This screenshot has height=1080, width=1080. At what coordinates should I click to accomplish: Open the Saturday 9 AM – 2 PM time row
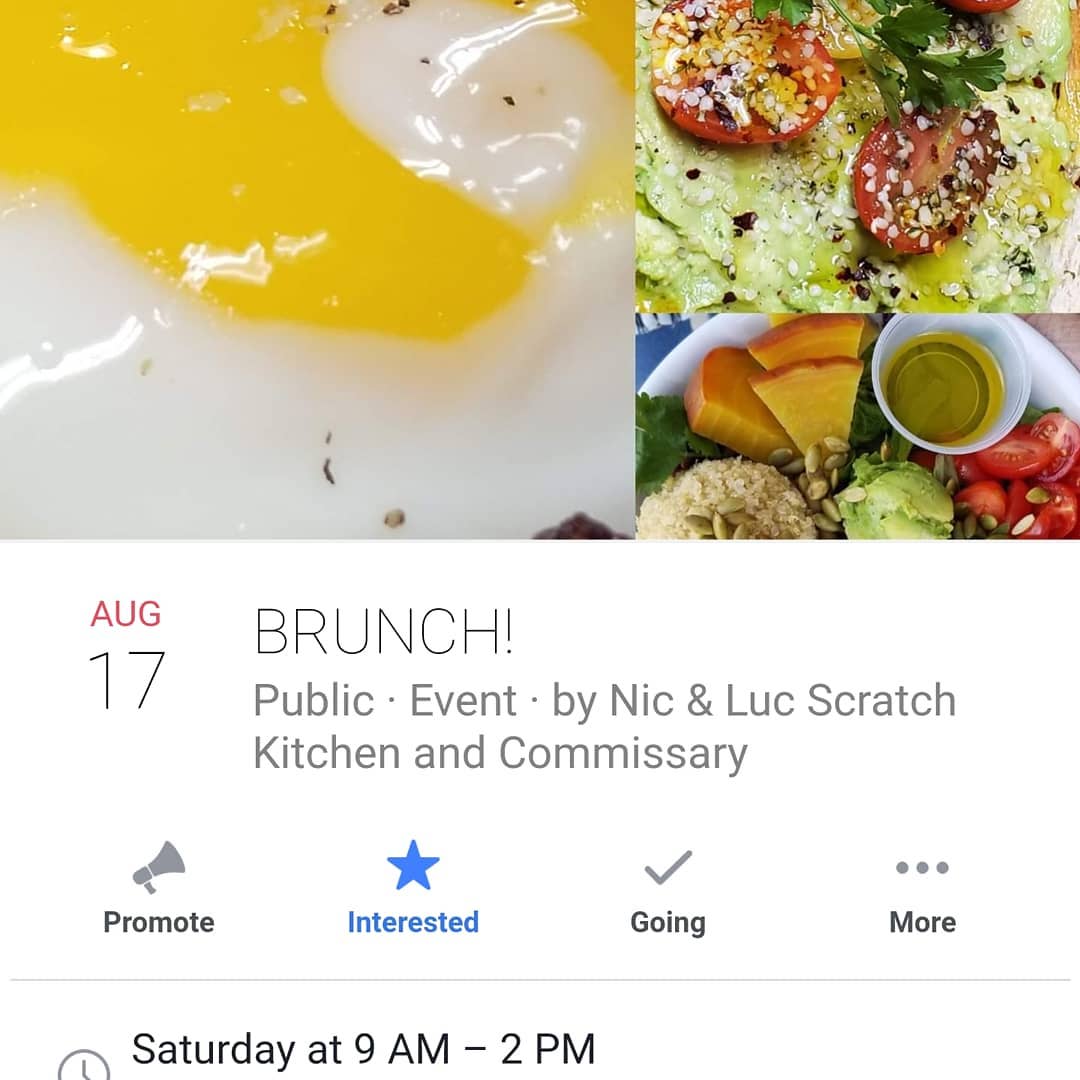[x=363, y=1050]
